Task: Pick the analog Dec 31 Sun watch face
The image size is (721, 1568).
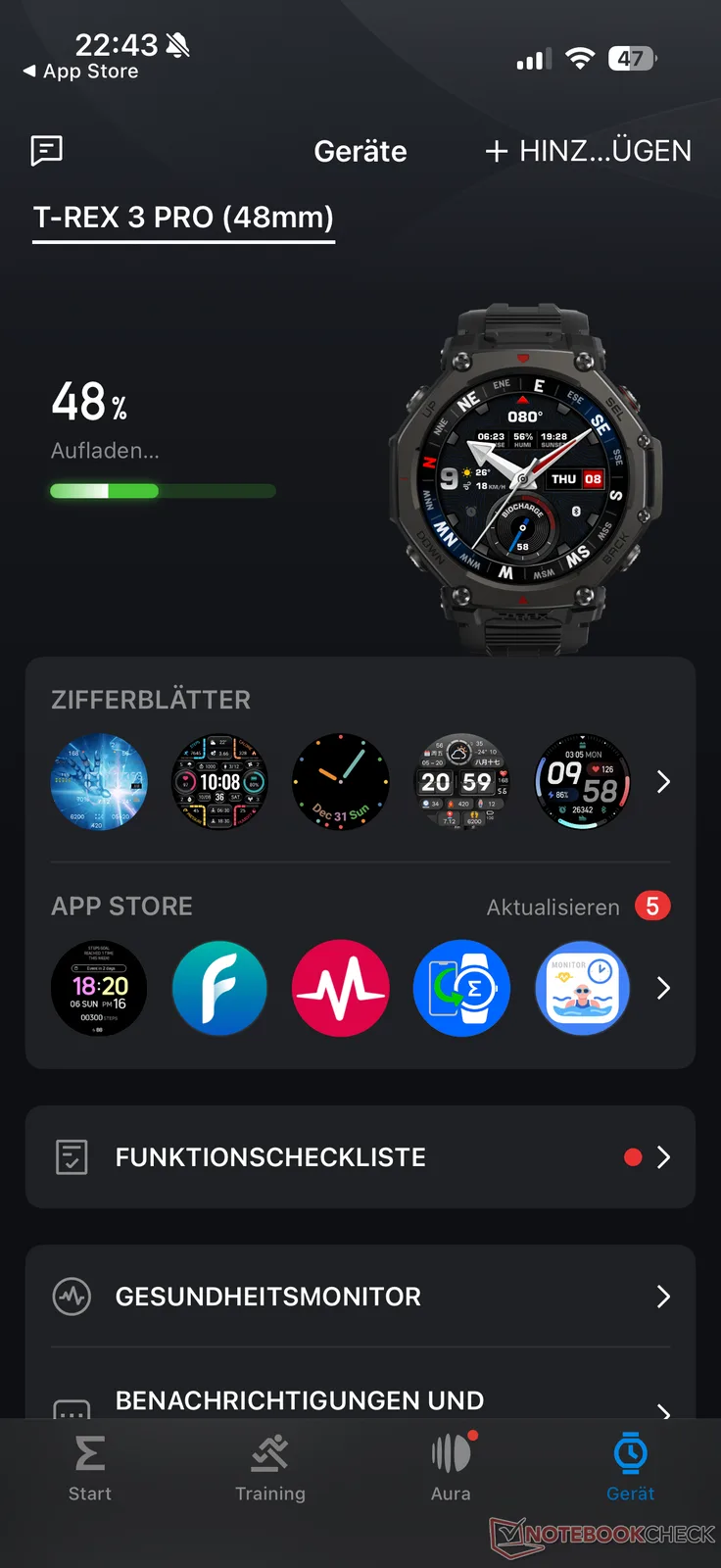Action: [x=341, y=782]
